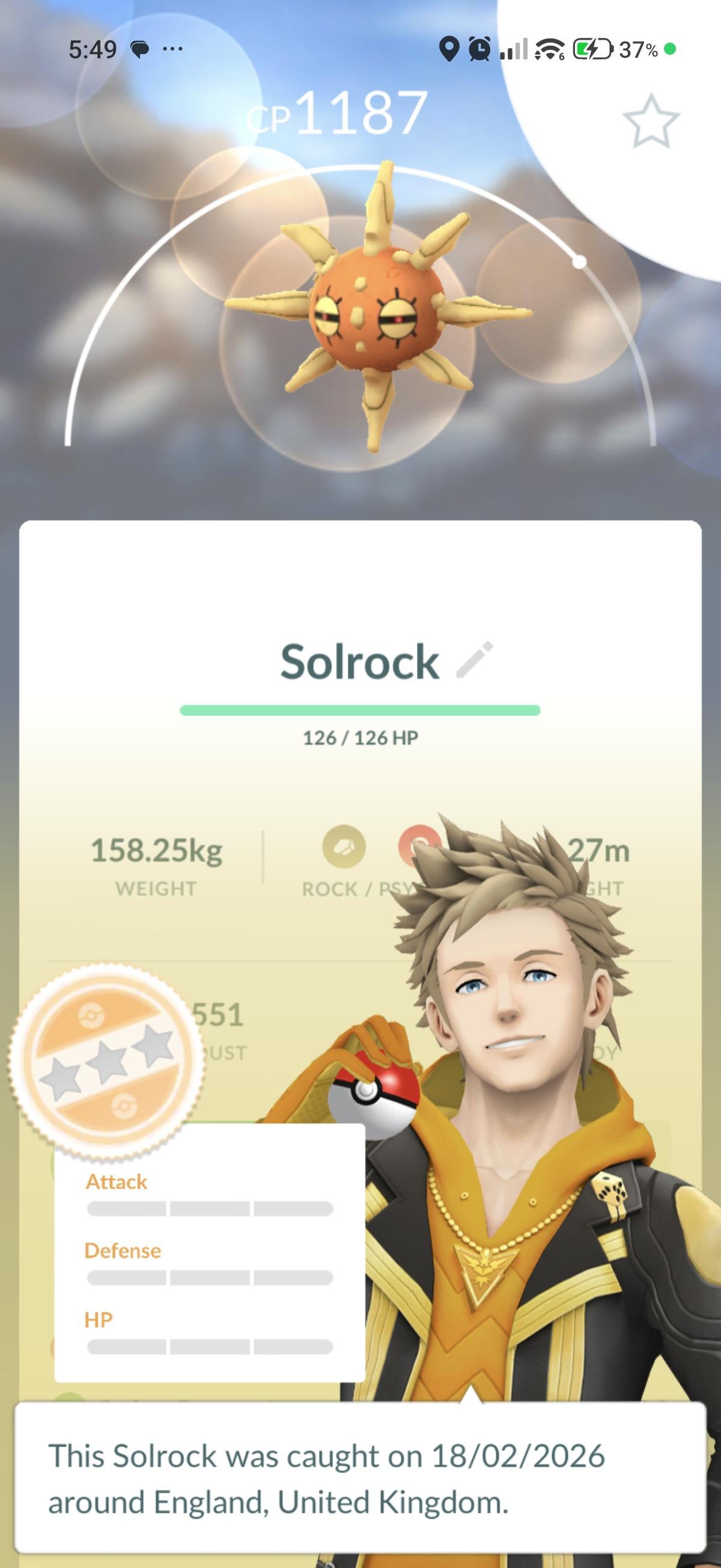
Task: Dismiss the appraisal dialog about Solrock's catch date
Action: (x=360, y=1478)
